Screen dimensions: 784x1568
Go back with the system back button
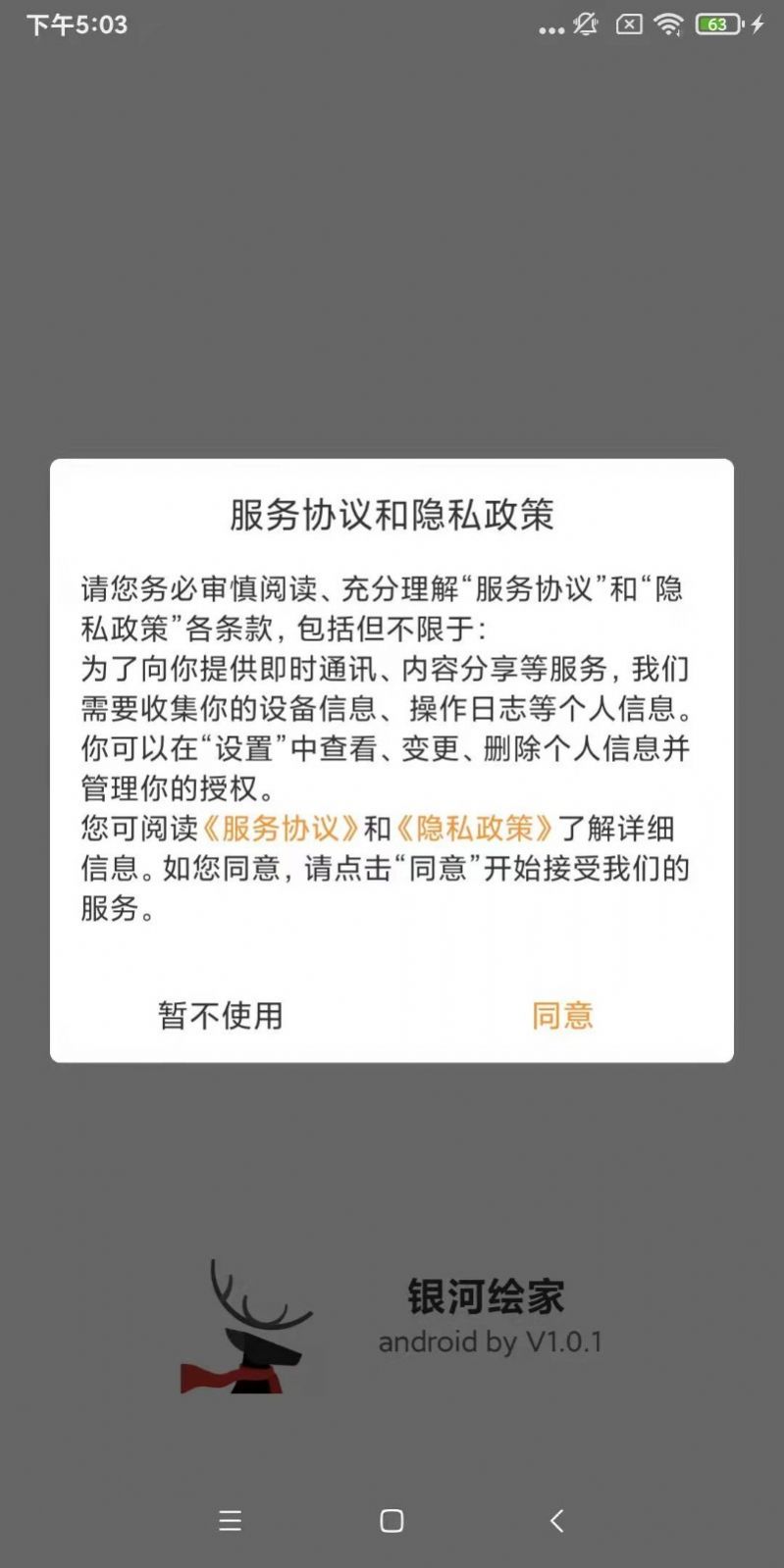pos(556,1521)
